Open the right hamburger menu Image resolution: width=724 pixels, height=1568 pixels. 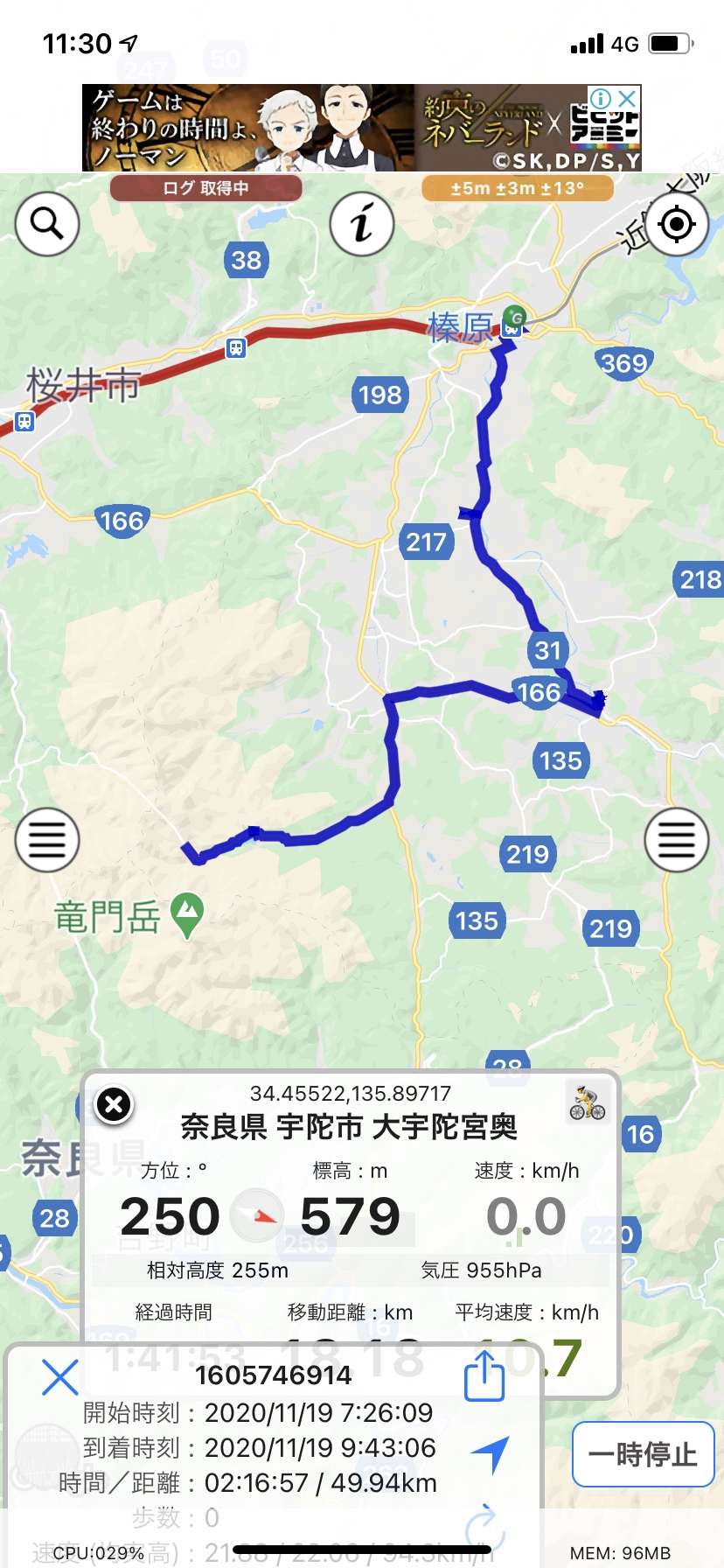(x=676, y=840)
